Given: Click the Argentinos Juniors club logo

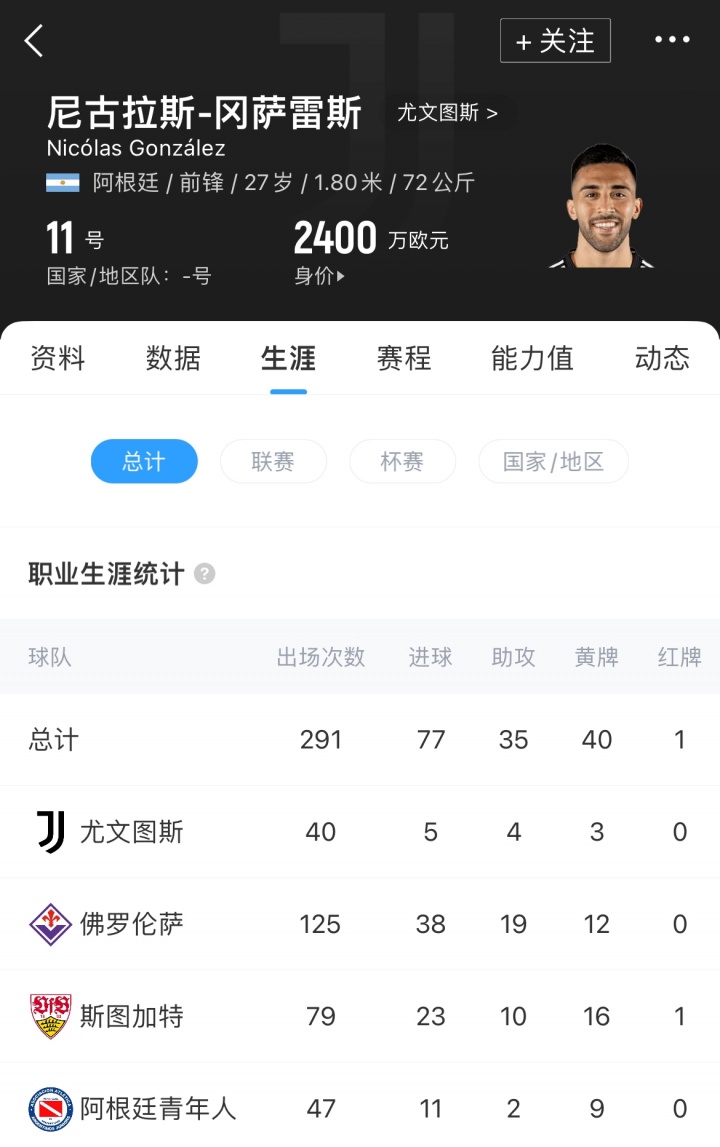Looking at the screenshot, I should point(51,1107).
